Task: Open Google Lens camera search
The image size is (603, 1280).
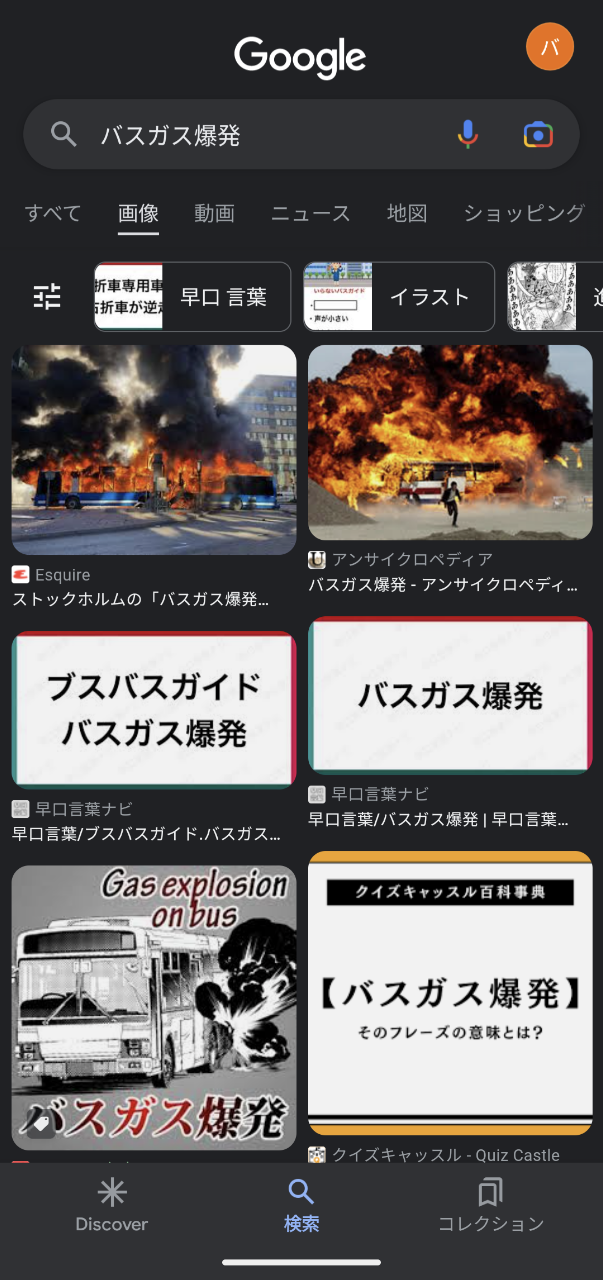Action: (538, 134)
